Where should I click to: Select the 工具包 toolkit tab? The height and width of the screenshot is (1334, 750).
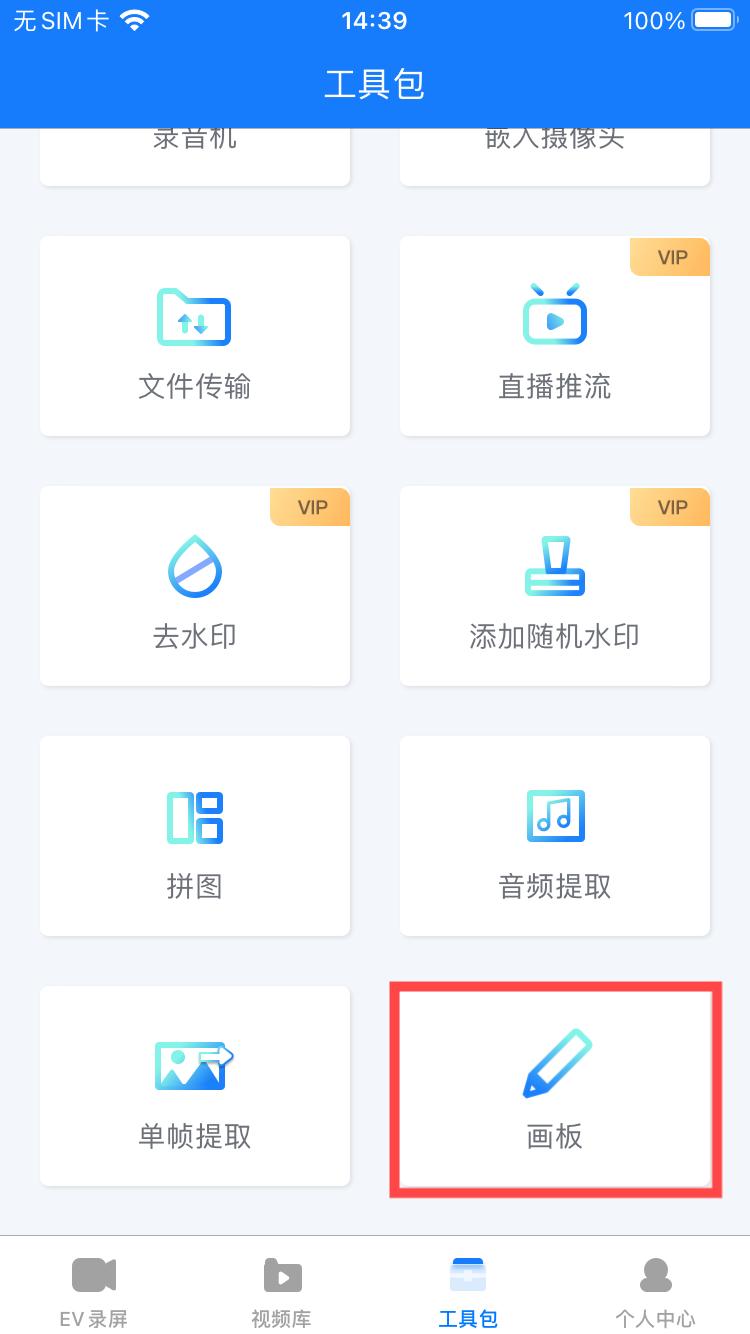click(x=468, y=1290)
